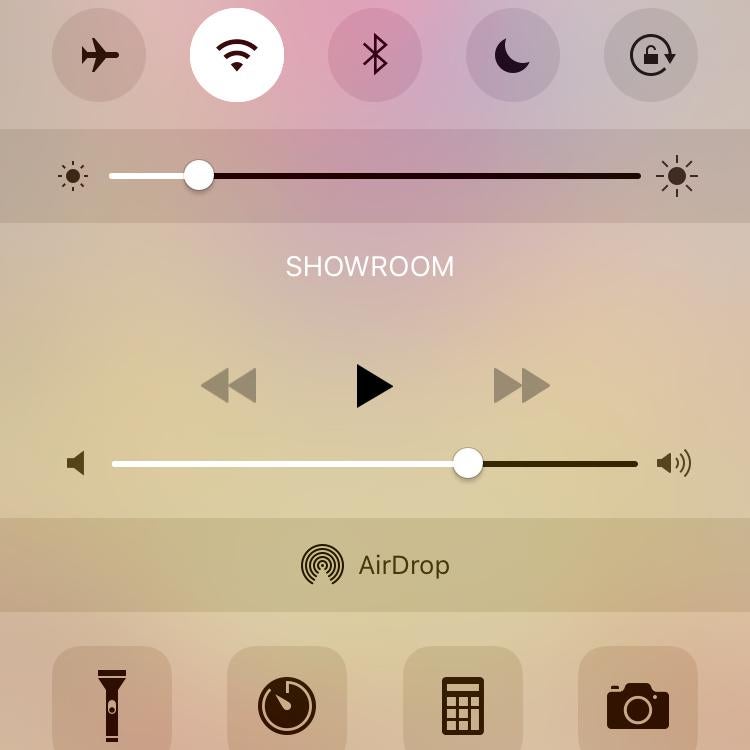The image size is (750, 750).
Task: Skip forward to next track
Action: pos(521,386)
